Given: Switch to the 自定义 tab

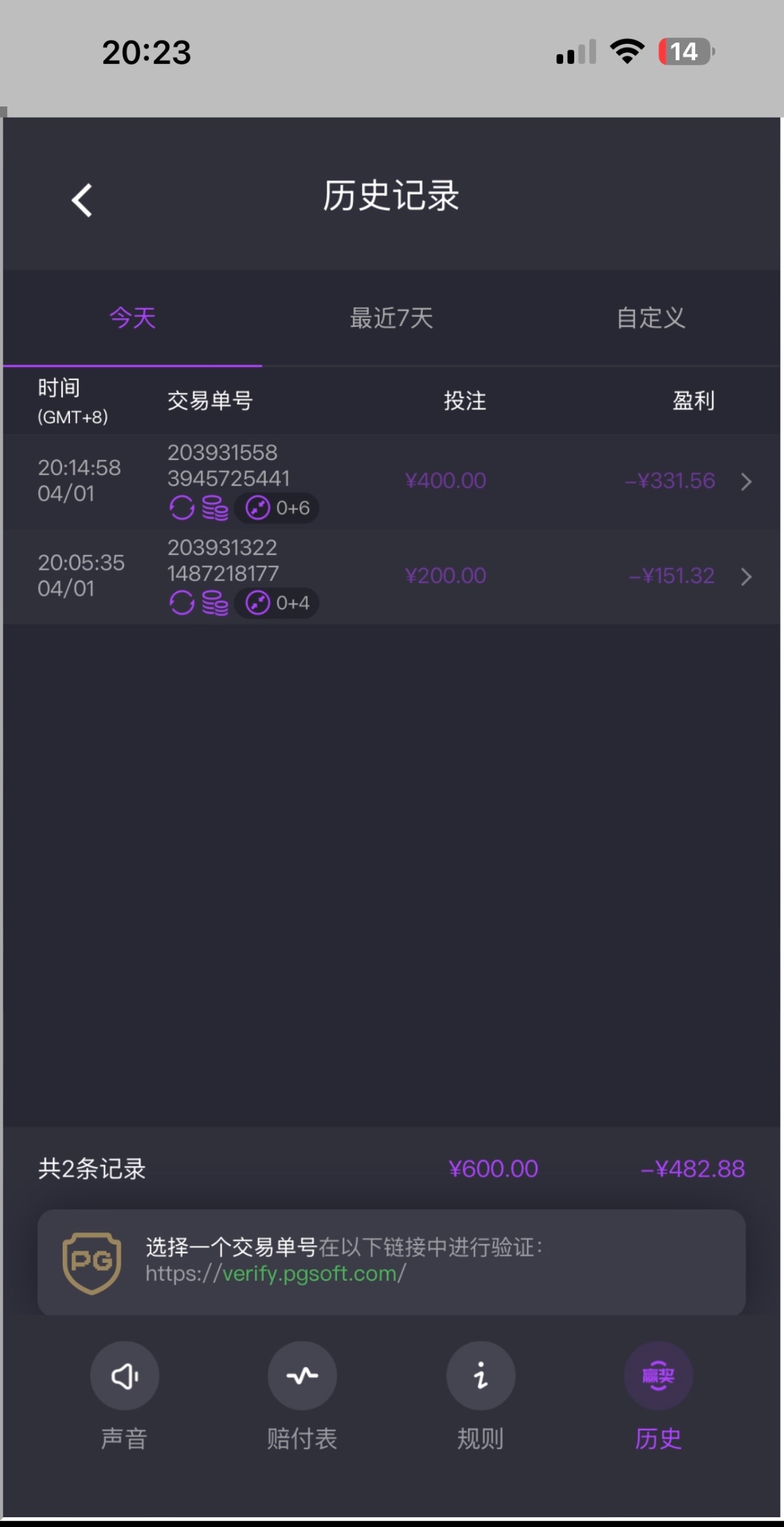Looking at the screenshot, I should coord(651,318).
